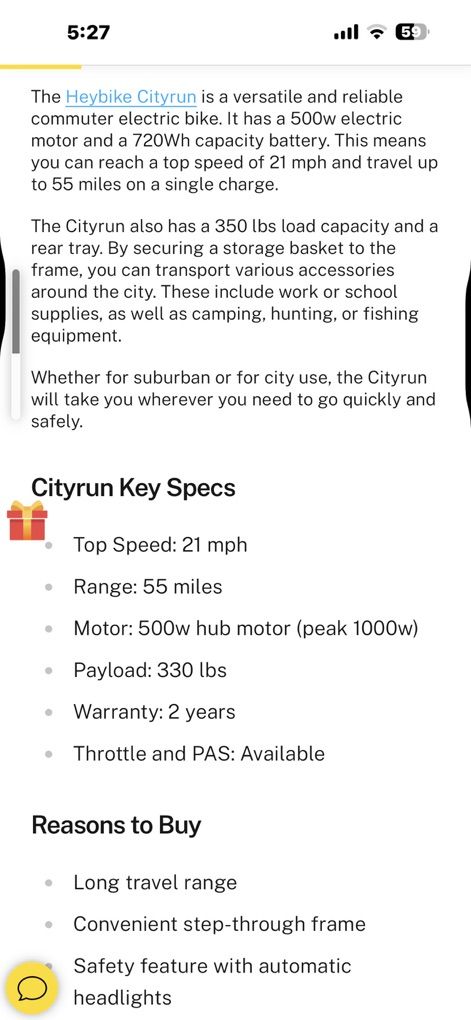Tap the red gift box icon
471x1020 pixels.
tap(27, 521)
